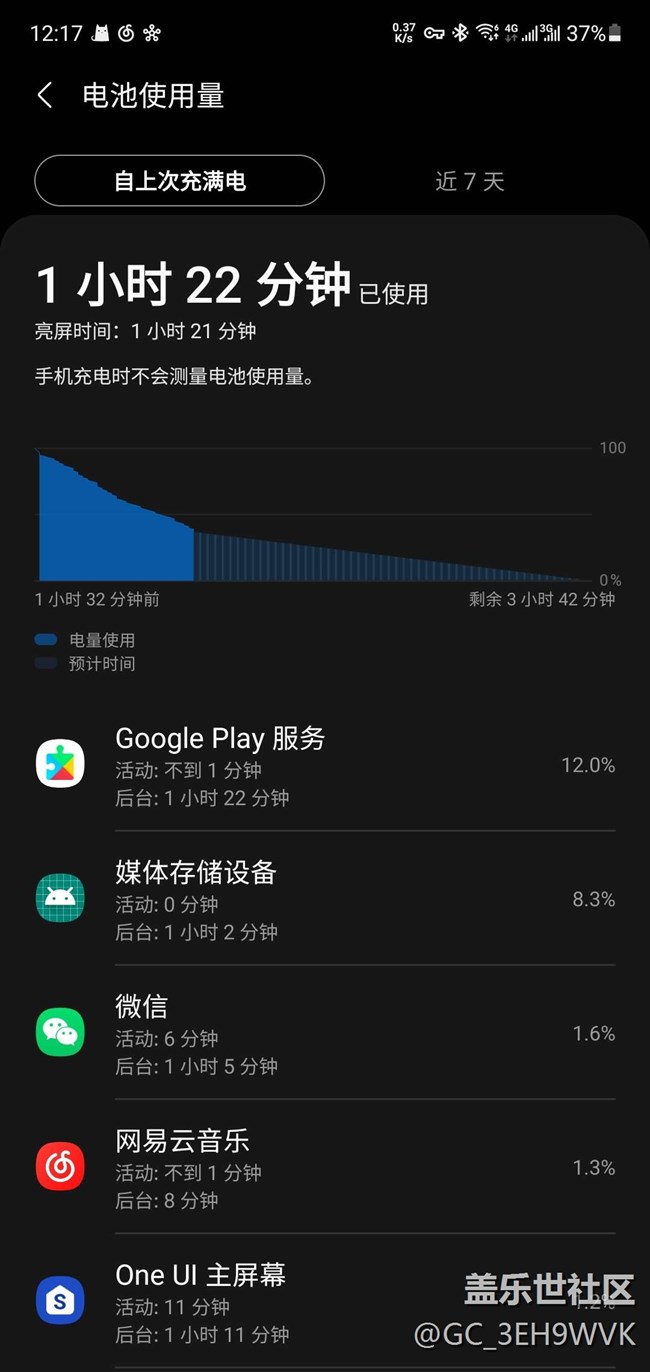This screenshot has height=1372, width=650.
Task: Open 媒体存储设备 battery usage details
Action: tap(325, 899)
